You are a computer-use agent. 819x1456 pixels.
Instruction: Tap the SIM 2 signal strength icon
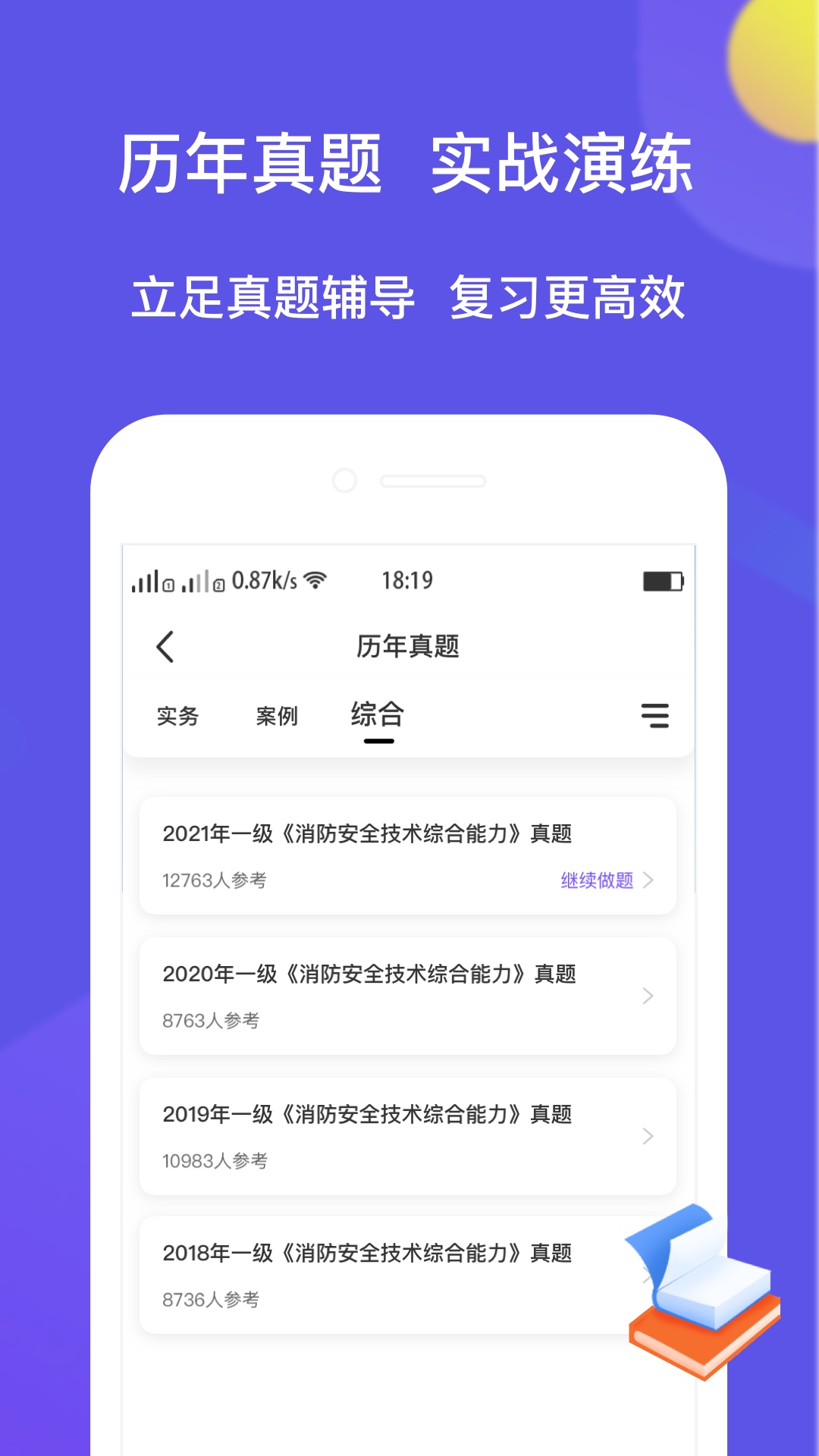199,582
